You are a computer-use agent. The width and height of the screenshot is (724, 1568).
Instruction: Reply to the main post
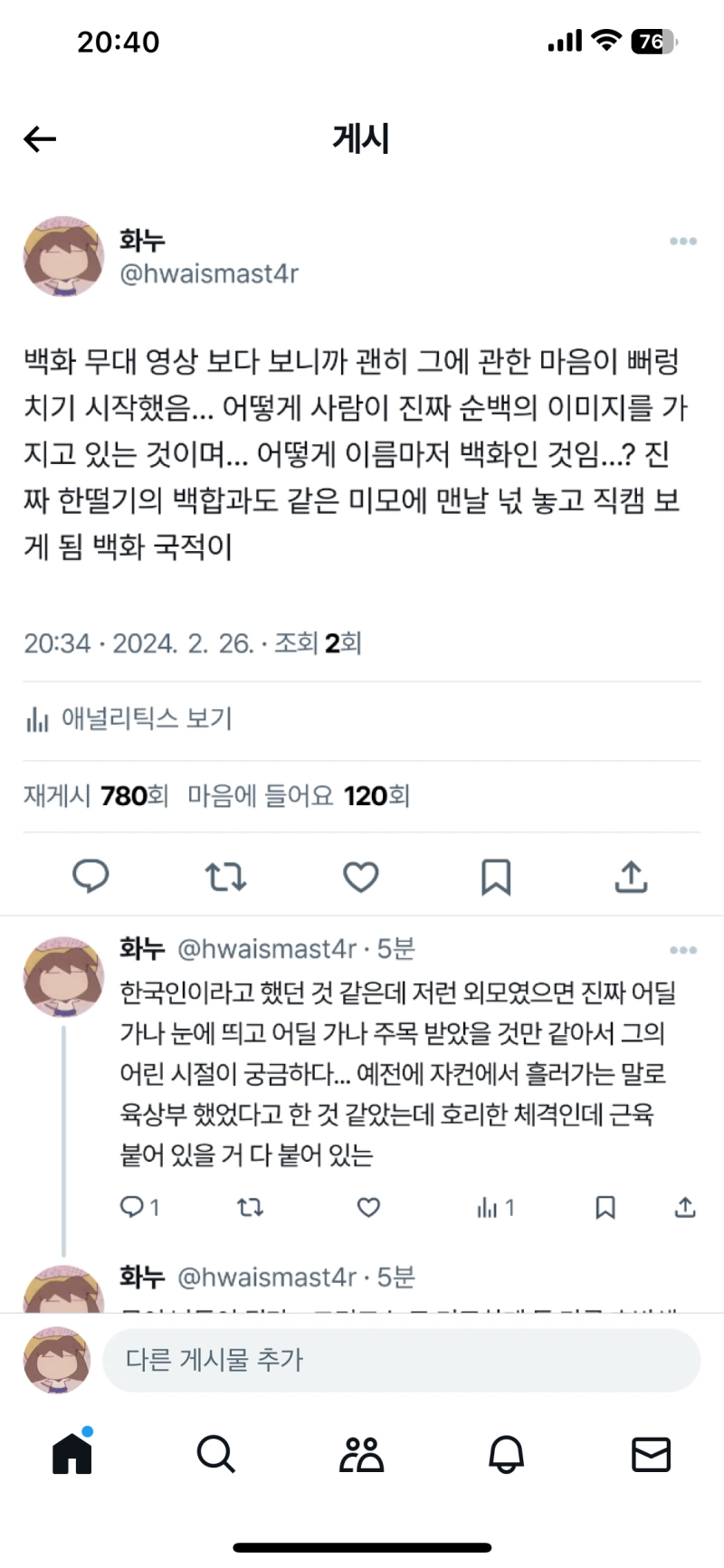click(90, 876)
